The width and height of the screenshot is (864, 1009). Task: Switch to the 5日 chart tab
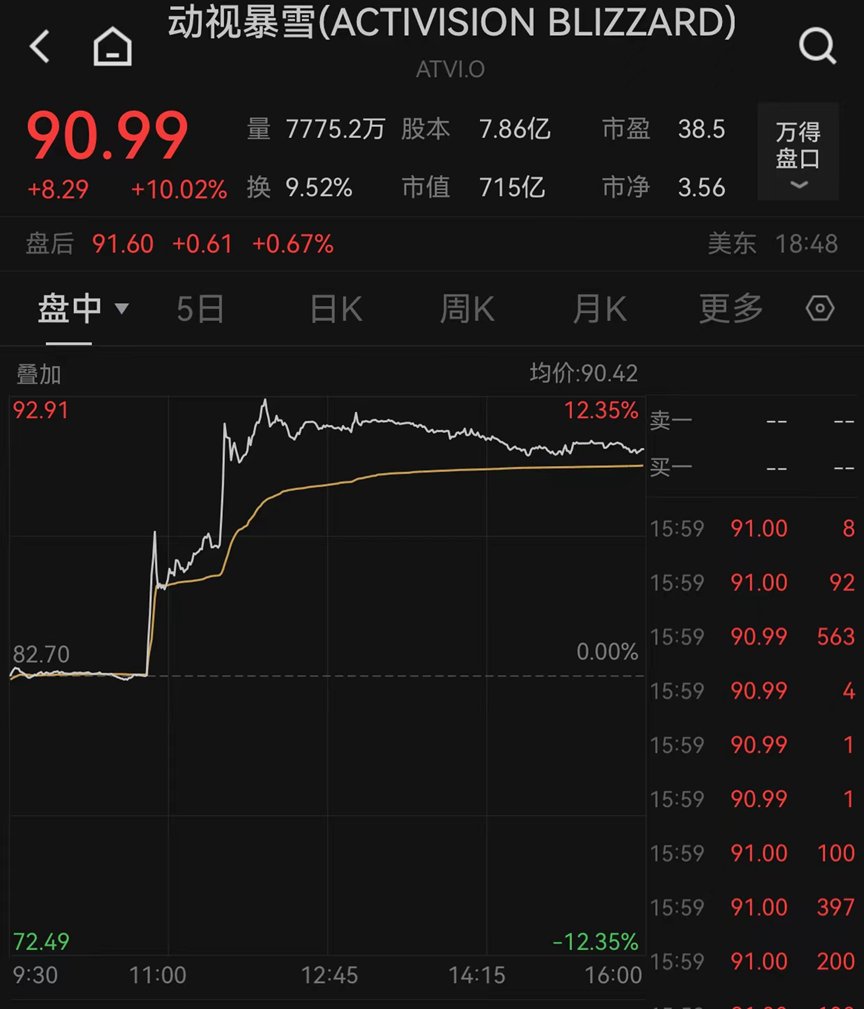click(x=200, y=309)
